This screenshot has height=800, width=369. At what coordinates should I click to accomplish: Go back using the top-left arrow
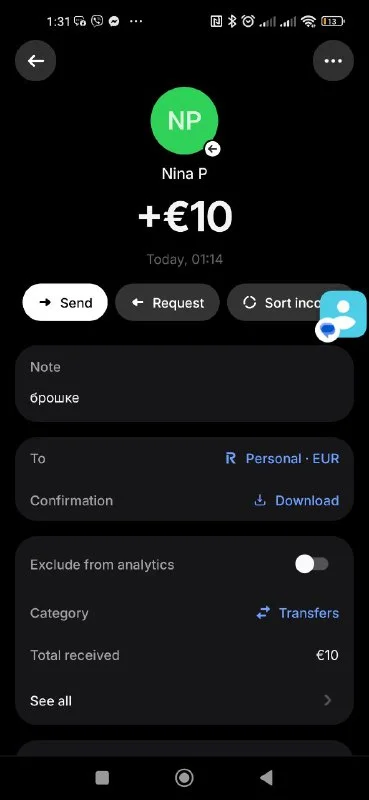pyautogui.click(x=35, y=61)
